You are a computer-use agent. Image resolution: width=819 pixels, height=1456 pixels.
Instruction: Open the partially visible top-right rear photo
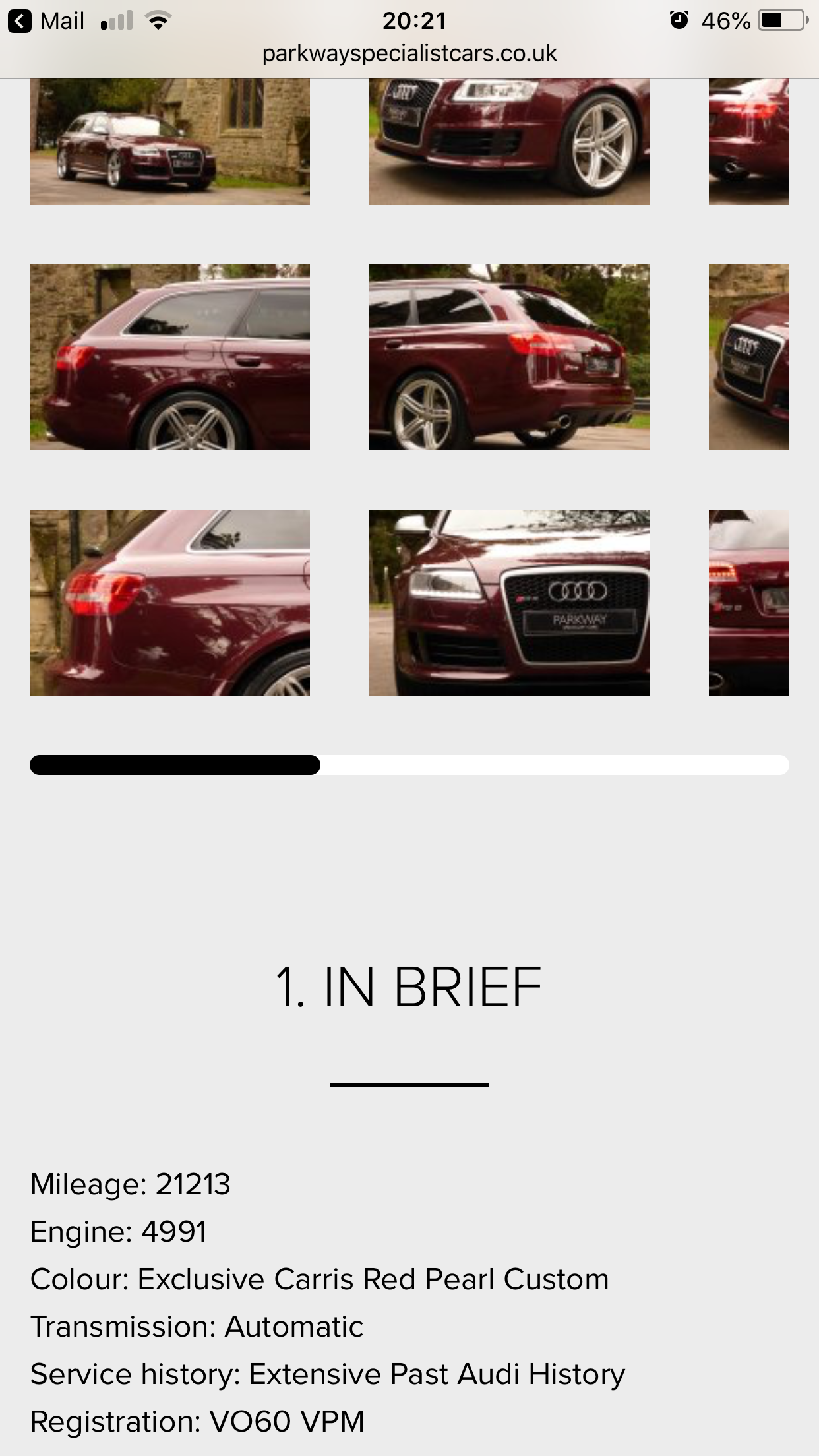click(748, 142)
